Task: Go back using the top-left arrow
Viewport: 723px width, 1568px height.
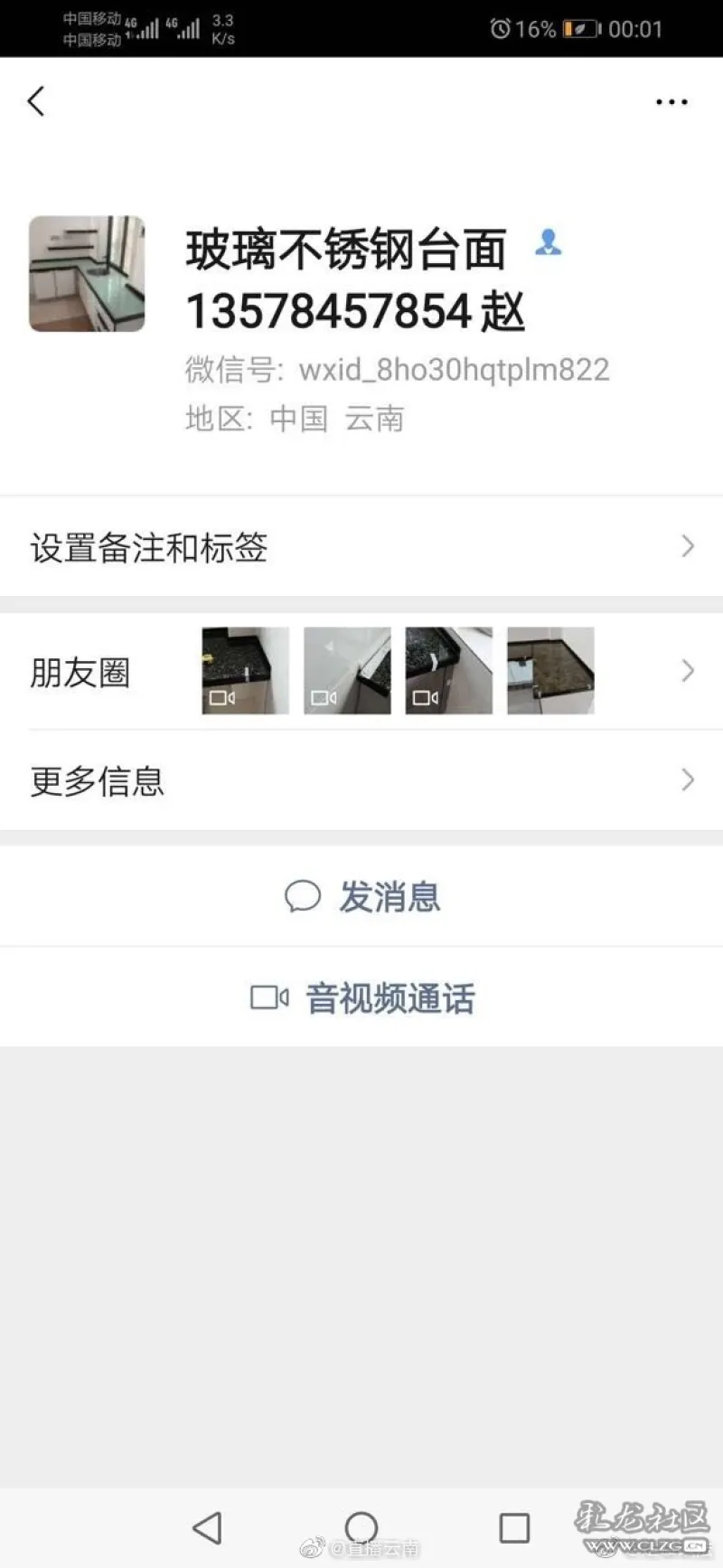Action: coord(36,101)
